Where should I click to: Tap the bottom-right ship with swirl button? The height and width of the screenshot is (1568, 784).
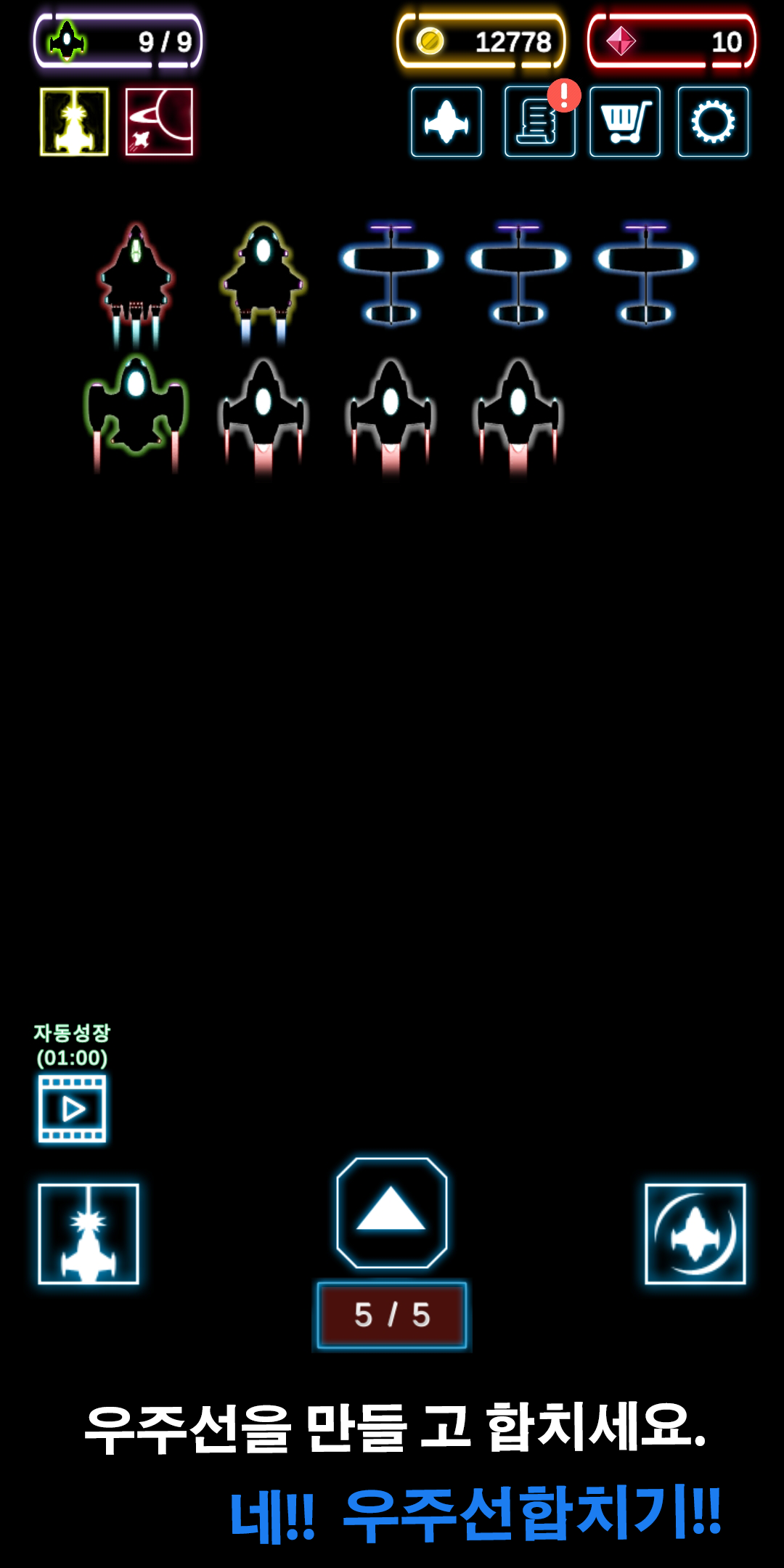coord(695,1234)
